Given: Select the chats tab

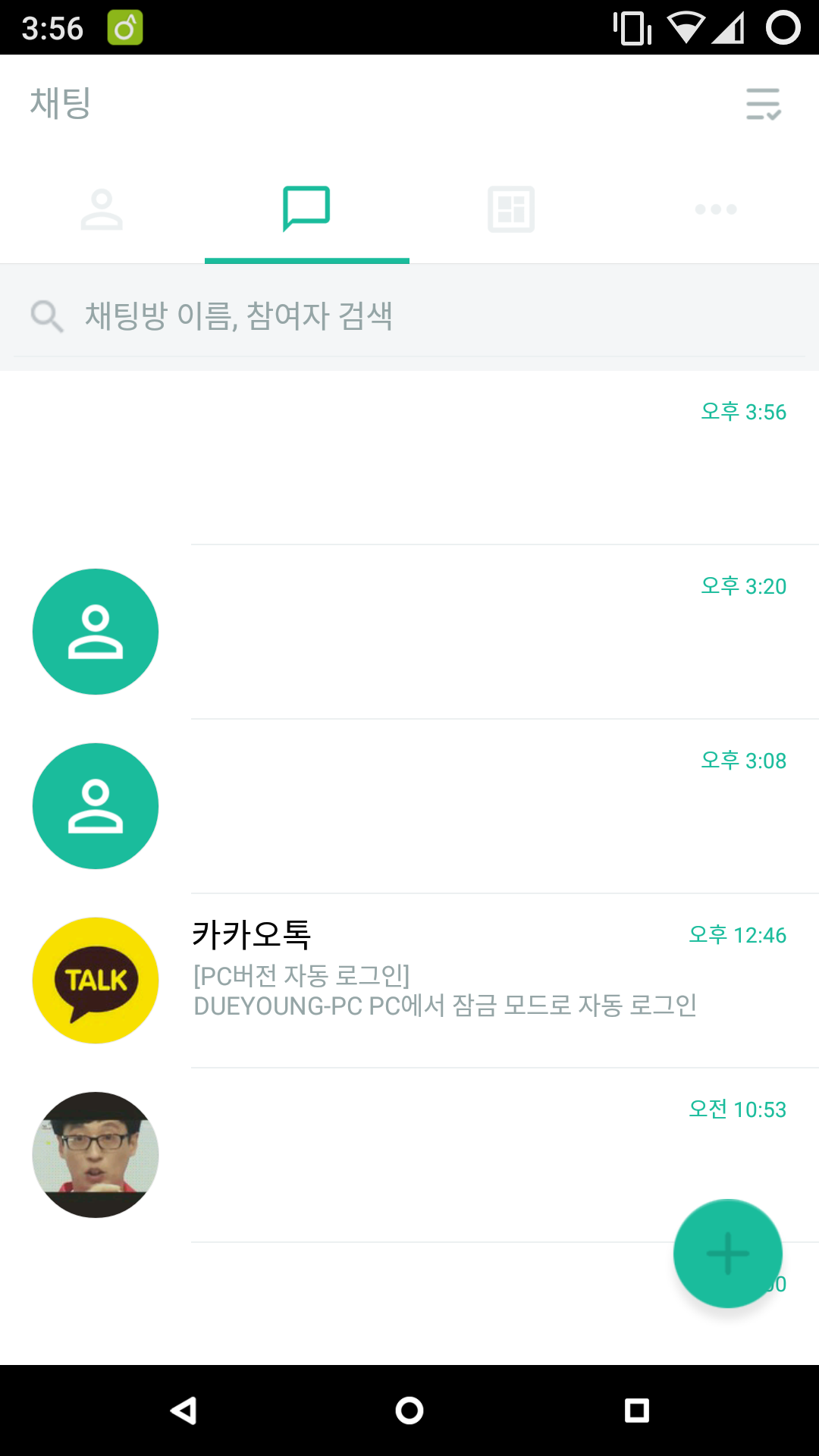Looking at the screenshot, I should [x=306, y=209].
